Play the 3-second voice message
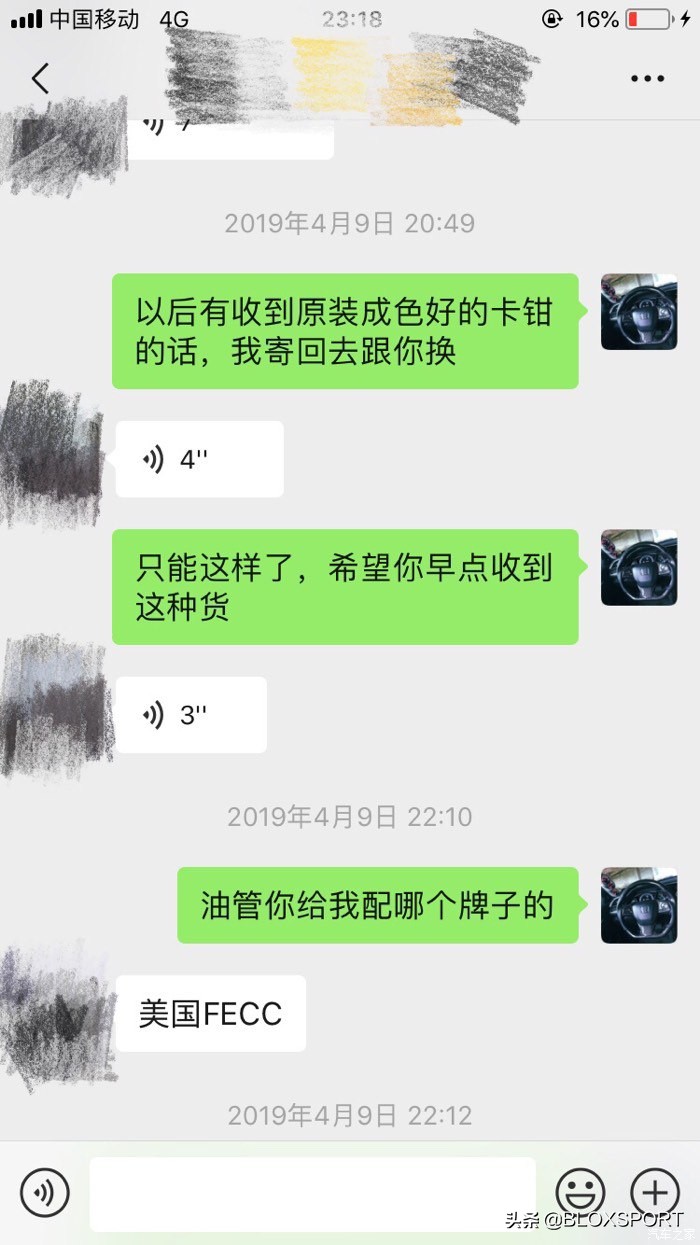 click(191, 715)
